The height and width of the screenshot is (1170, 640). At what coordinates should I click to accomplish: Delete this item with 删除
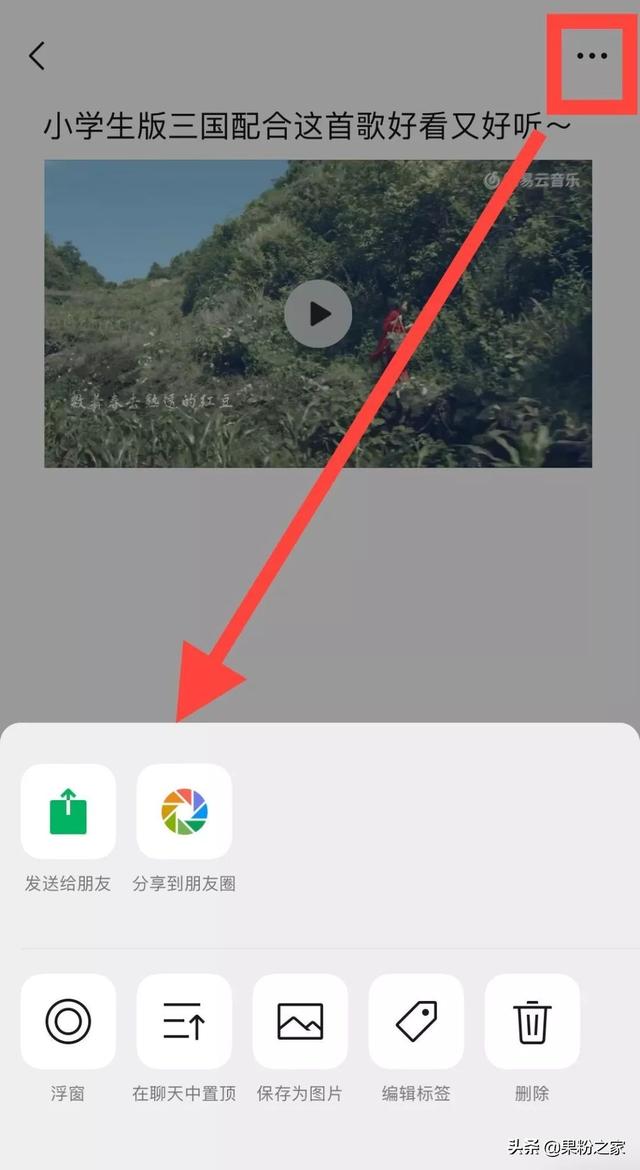(x=532, y=1021)
